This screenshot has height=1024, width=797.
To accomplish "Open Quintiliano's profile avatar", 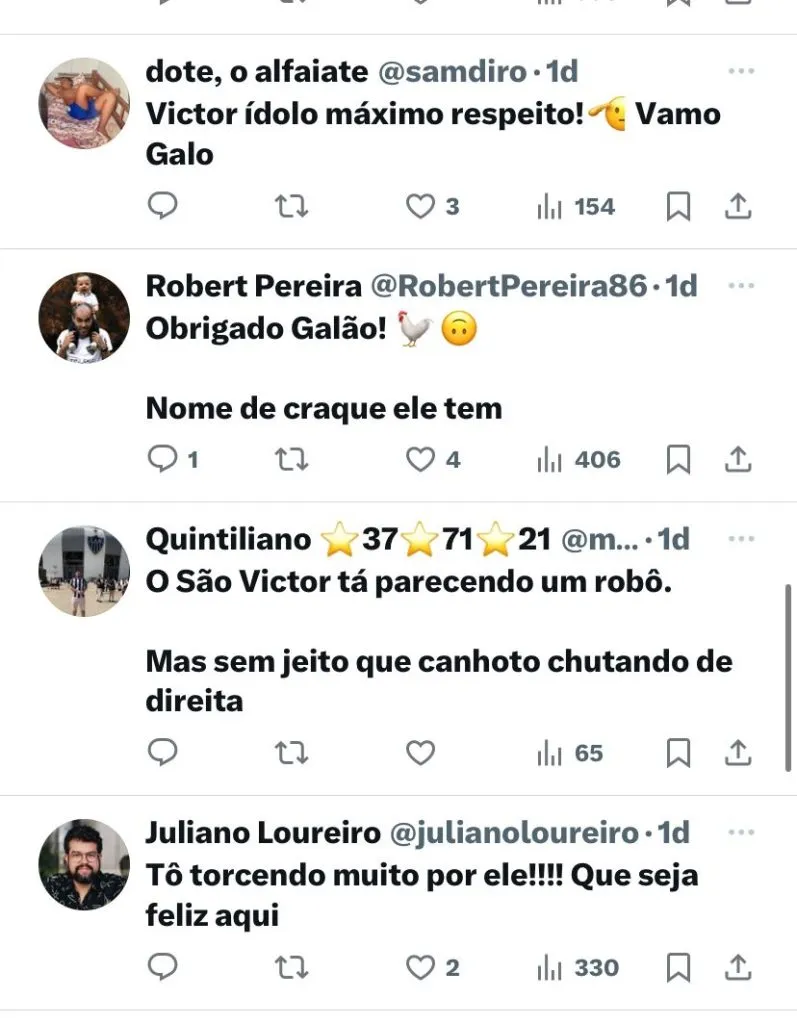I will (84, 571).
